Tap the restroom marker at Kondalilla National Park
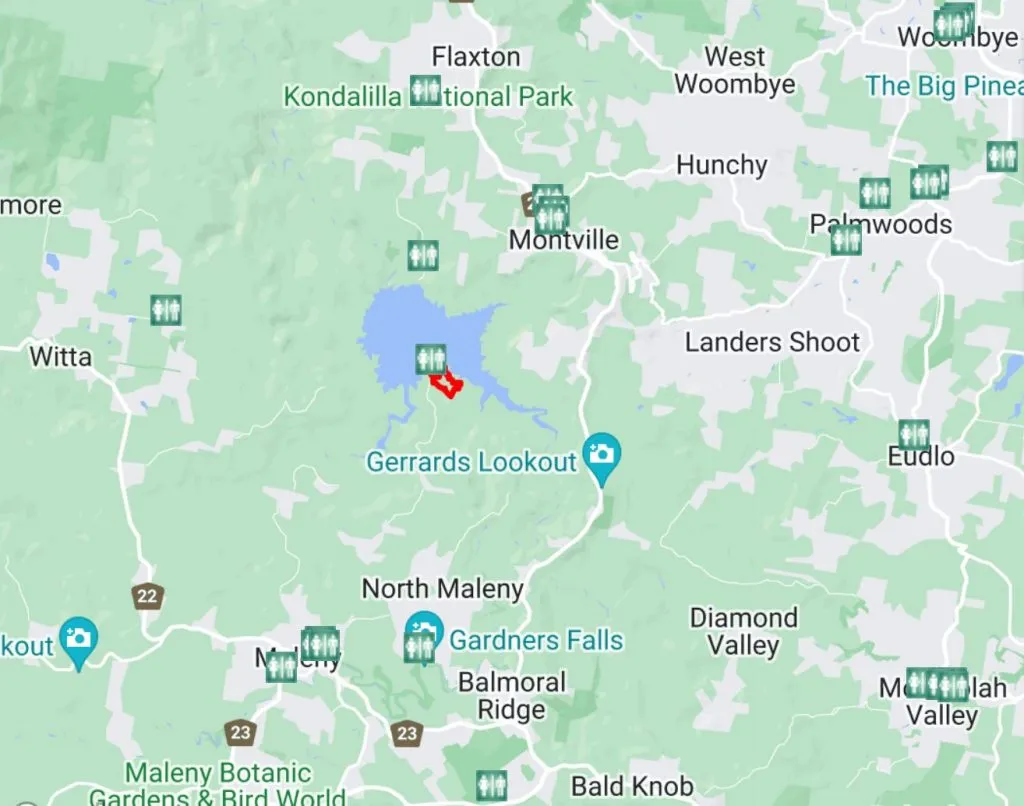 coord(426,91)
